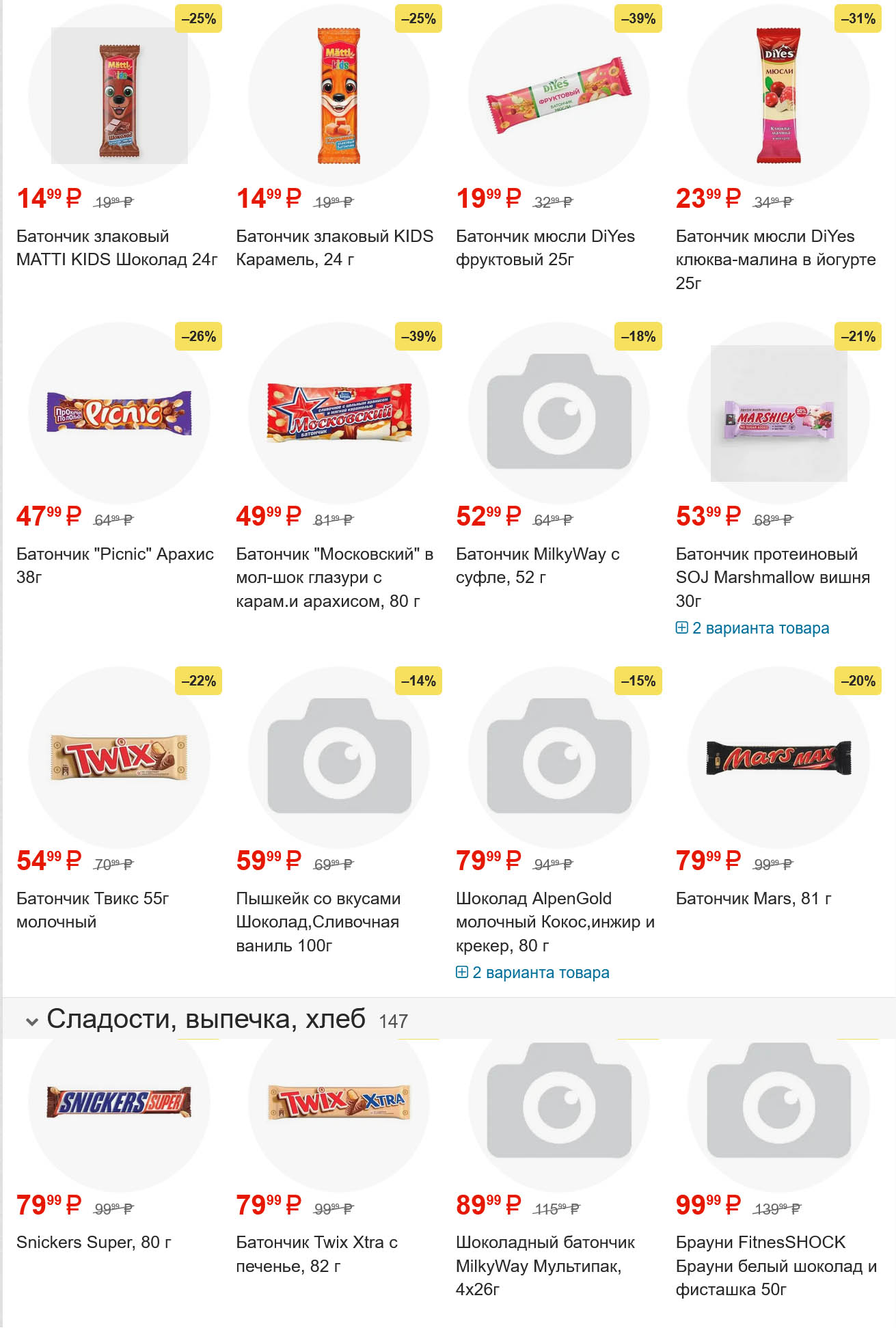The width and height of the screenshot is (896, 1328).
Task: Select the Picnic Арахис 38г bar
Action: pos(115,565)
